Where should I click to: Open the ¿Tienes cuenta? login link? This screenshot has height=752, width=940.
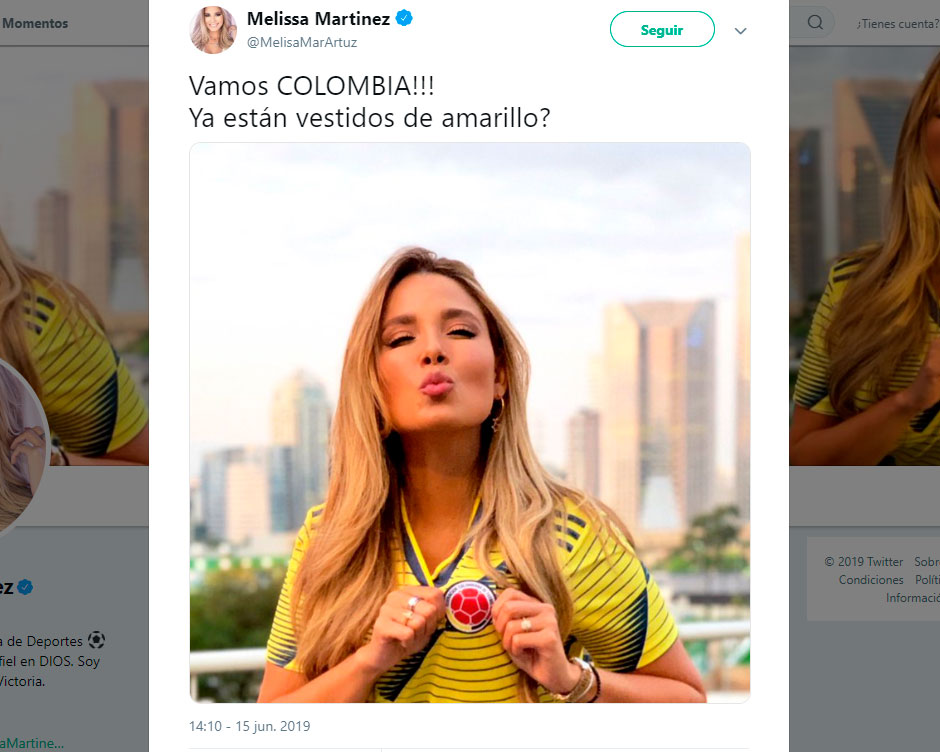[897, 22]
